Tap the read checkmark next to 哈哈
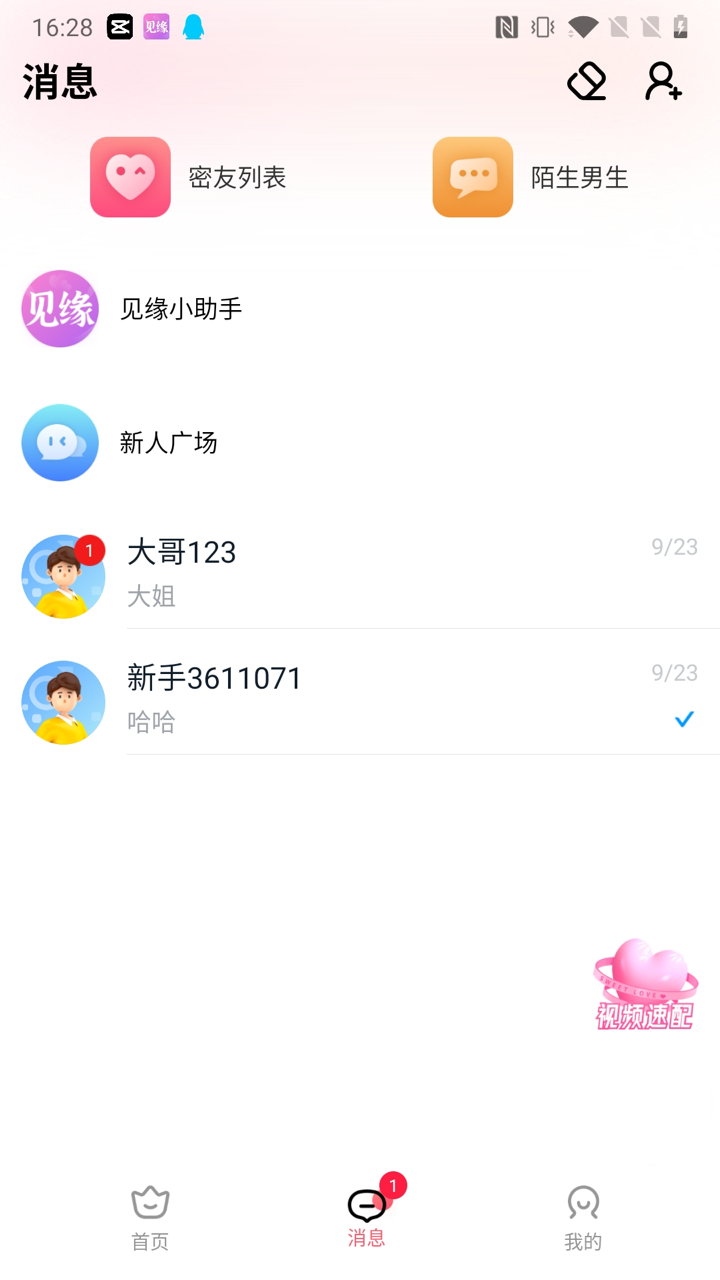Image resolution: width=720 pixels, height=1280 pixels. click(x=683, y=718)
